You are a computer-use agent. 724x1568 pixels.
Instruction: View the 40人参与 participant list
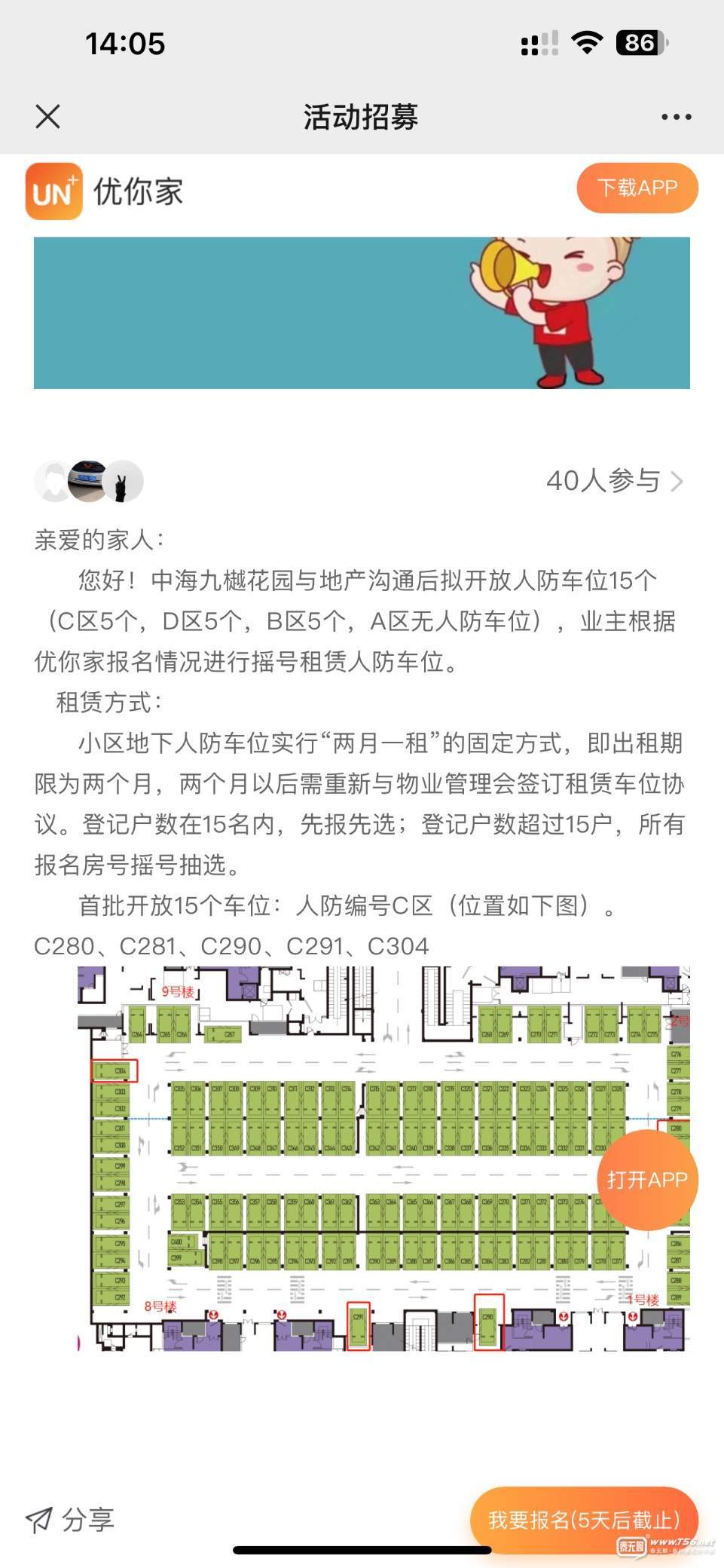pyautogui.click(x=613, y=481)
